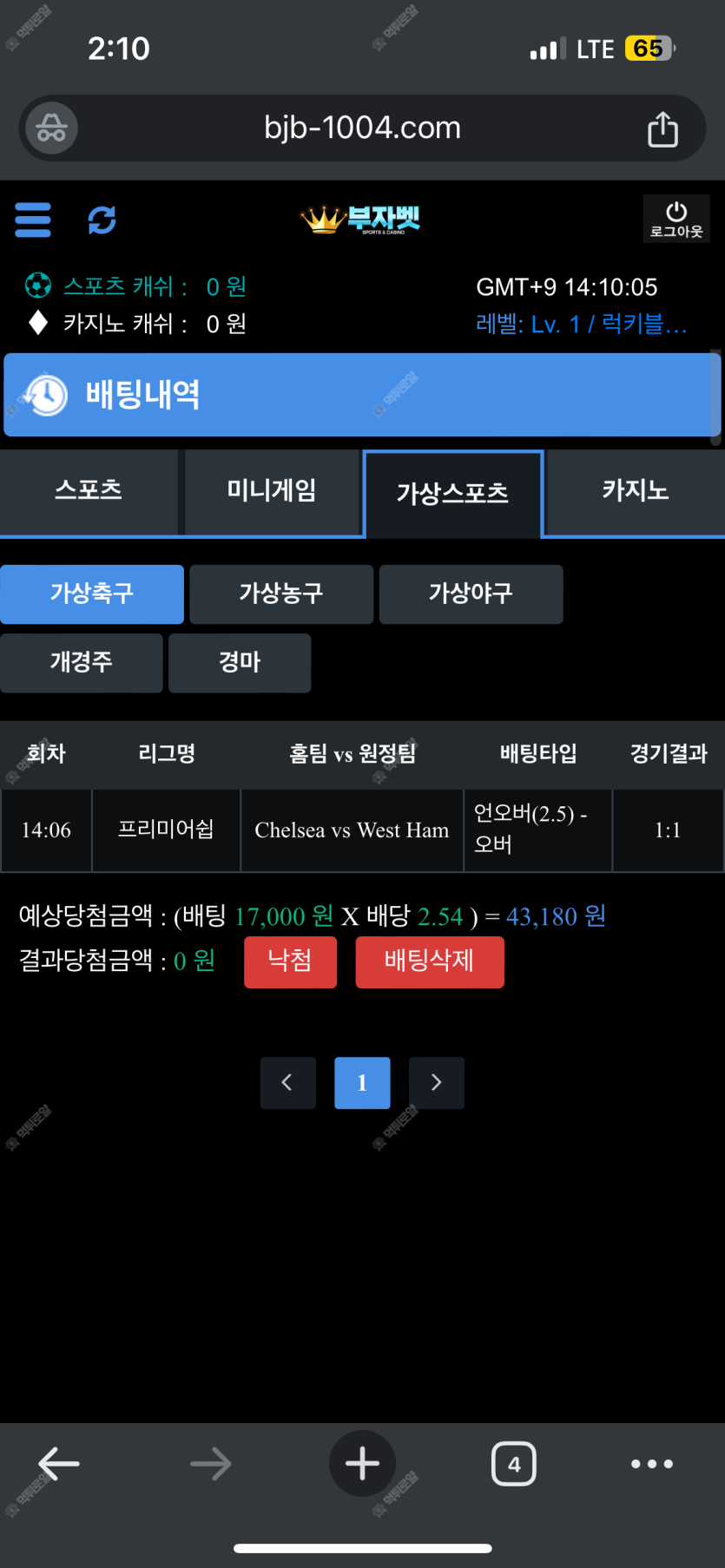Go to the previous page arrow

pyautogui.click(x=287, y=1082)
